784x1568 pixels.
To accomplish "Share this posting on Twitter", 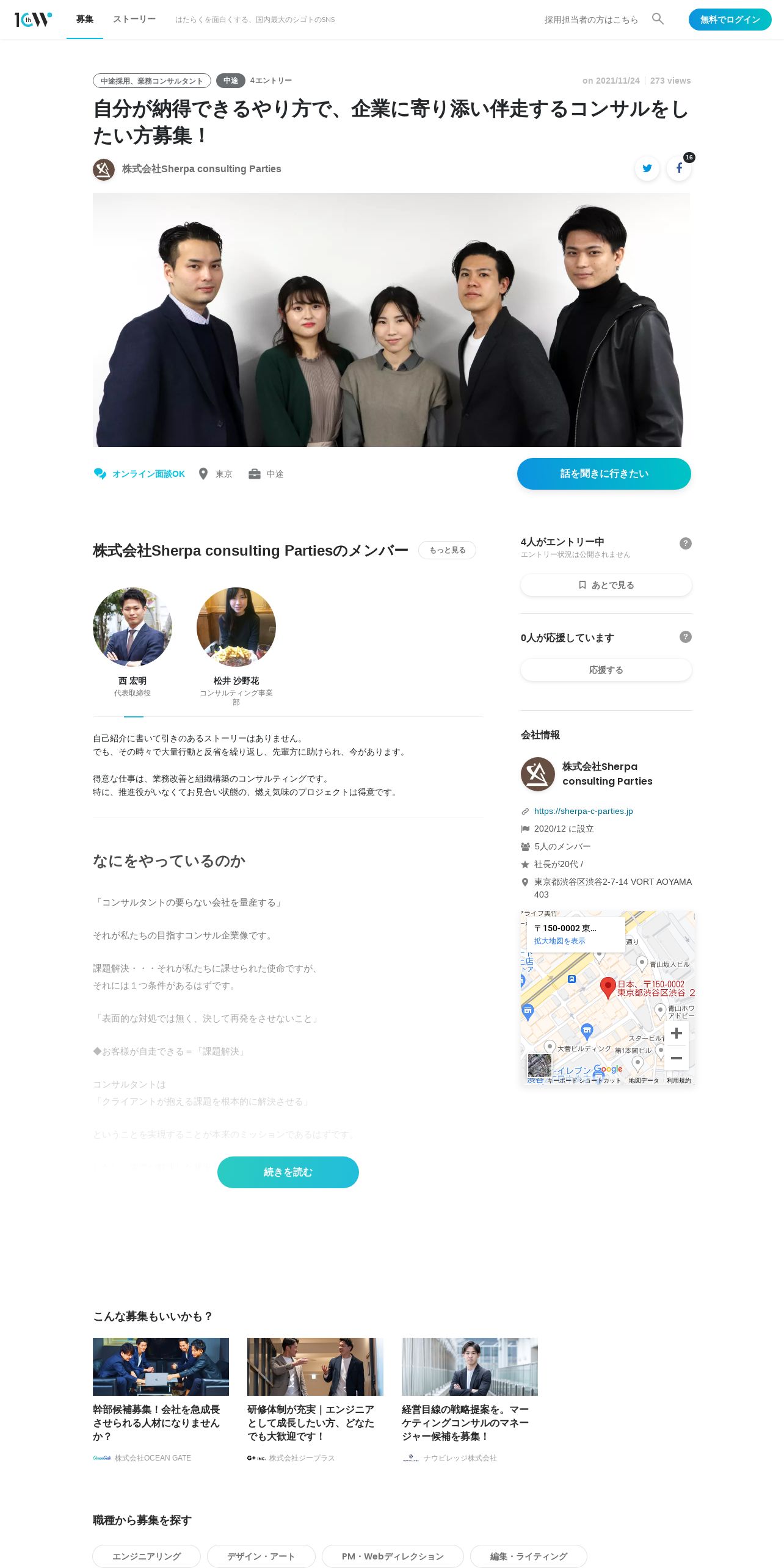I will coord(647,169).
